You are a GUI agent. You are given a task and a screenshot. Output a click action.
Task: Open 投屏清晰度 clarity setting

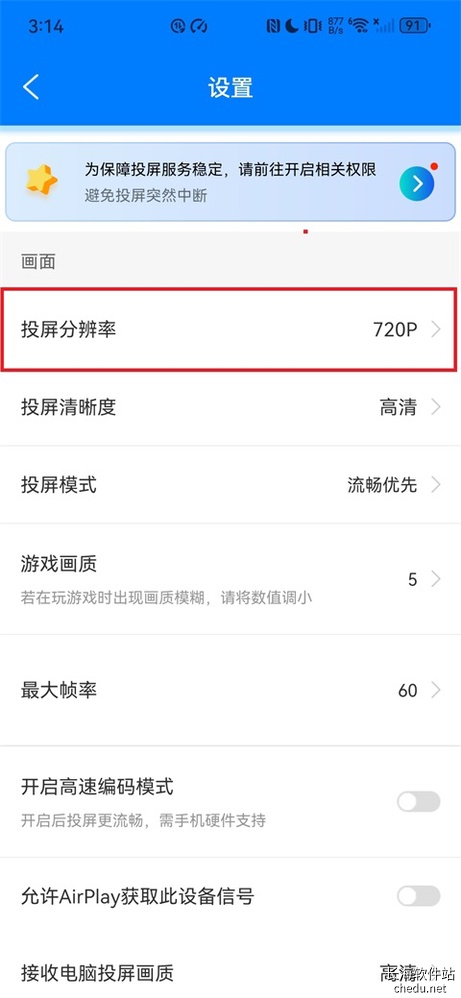(230, 407)
